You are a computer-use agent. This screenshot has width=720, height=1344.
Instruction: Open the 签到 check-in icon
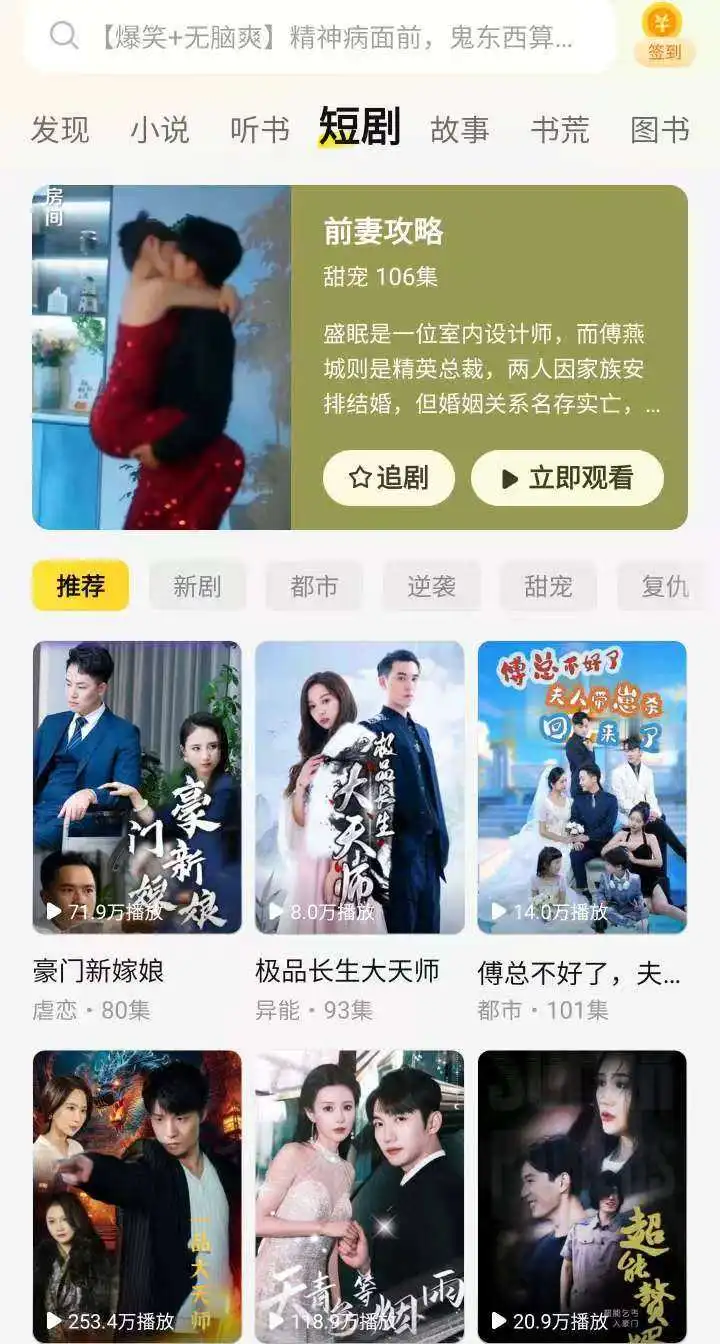[x=663, y=35]
